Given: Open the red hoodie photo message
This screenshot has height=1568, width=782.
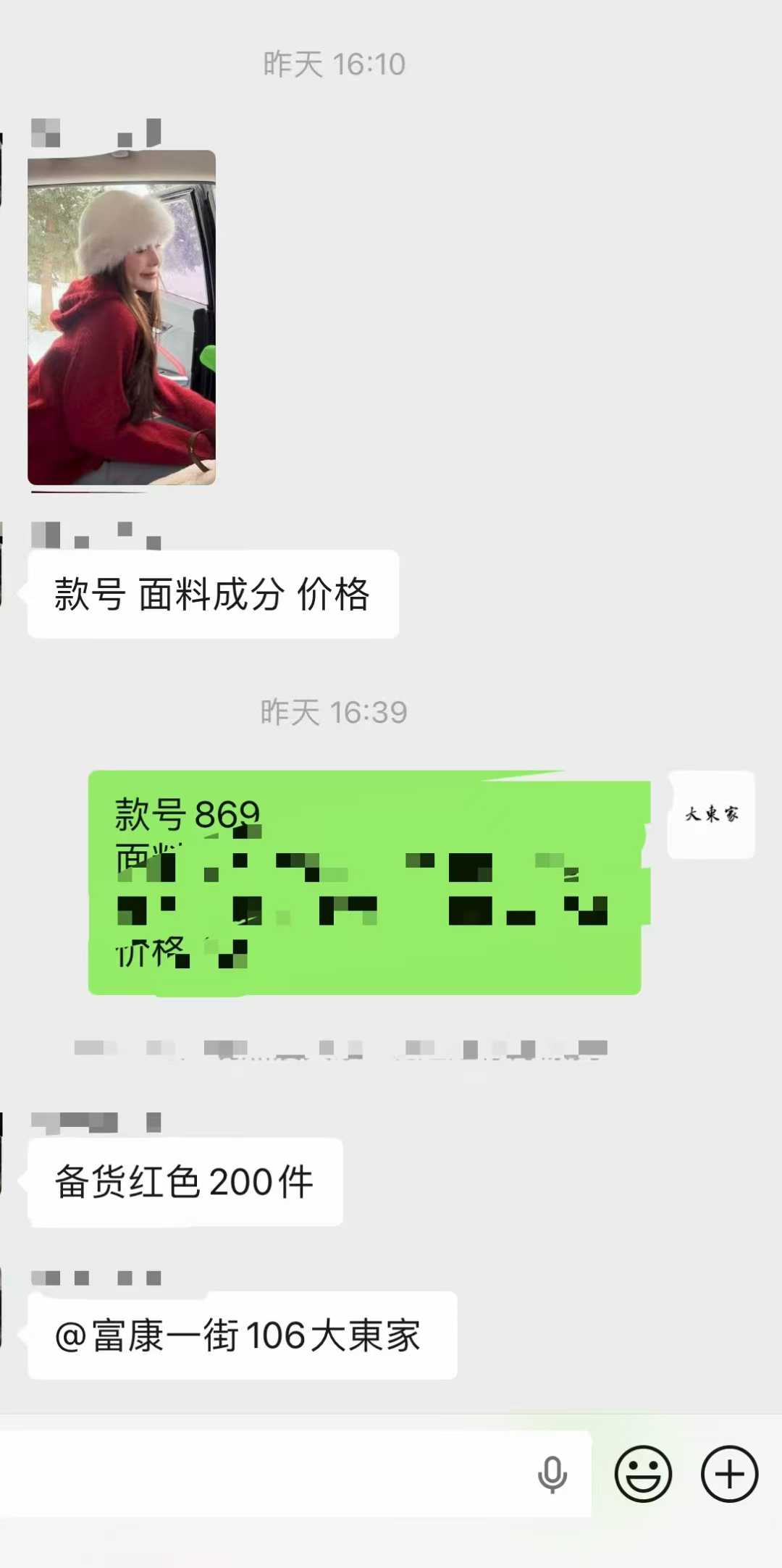Looking at the screenshot, I should (x=122, y=317).
